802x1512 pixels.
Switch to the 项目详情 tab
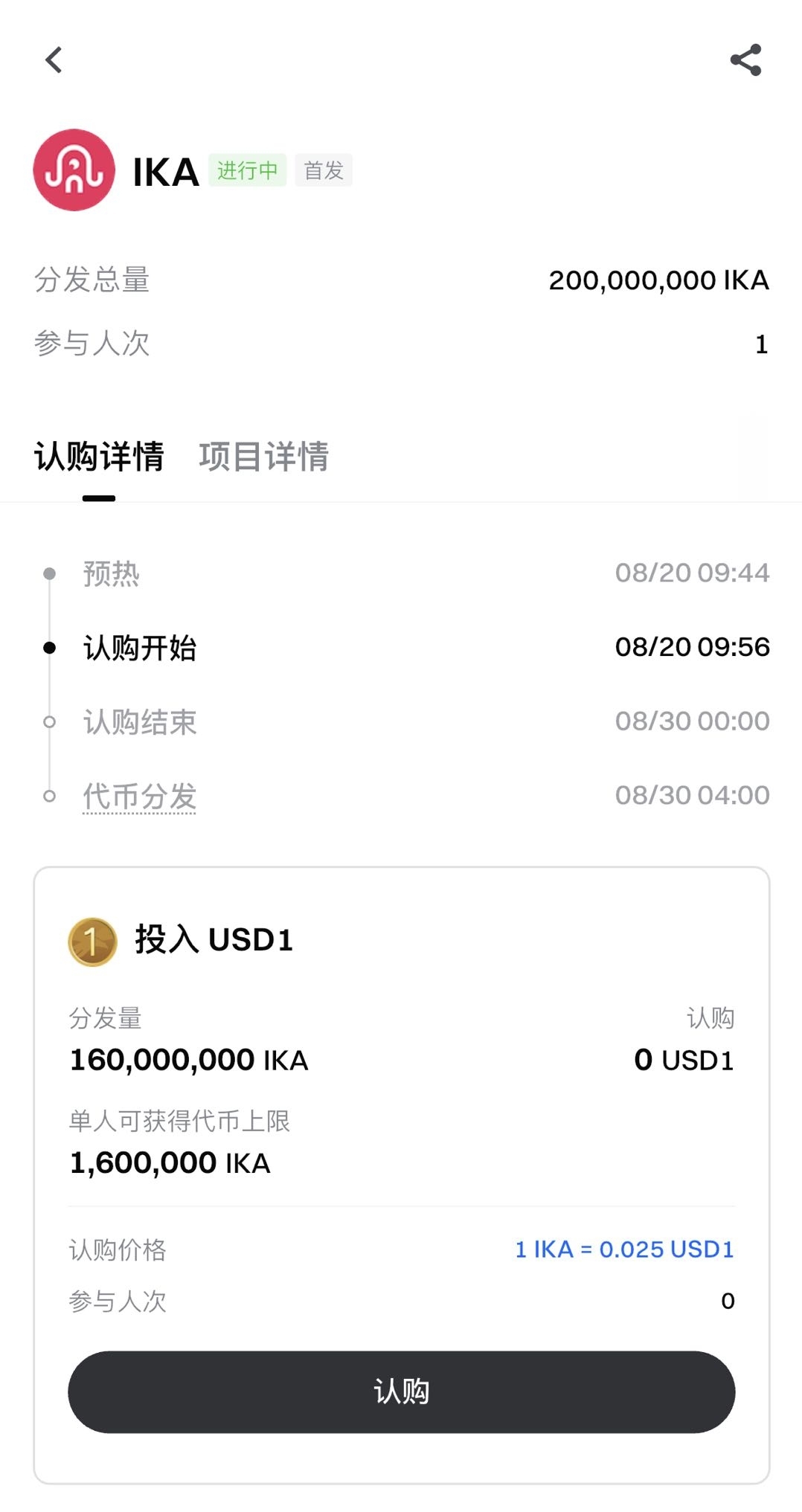tap(263, 456)
